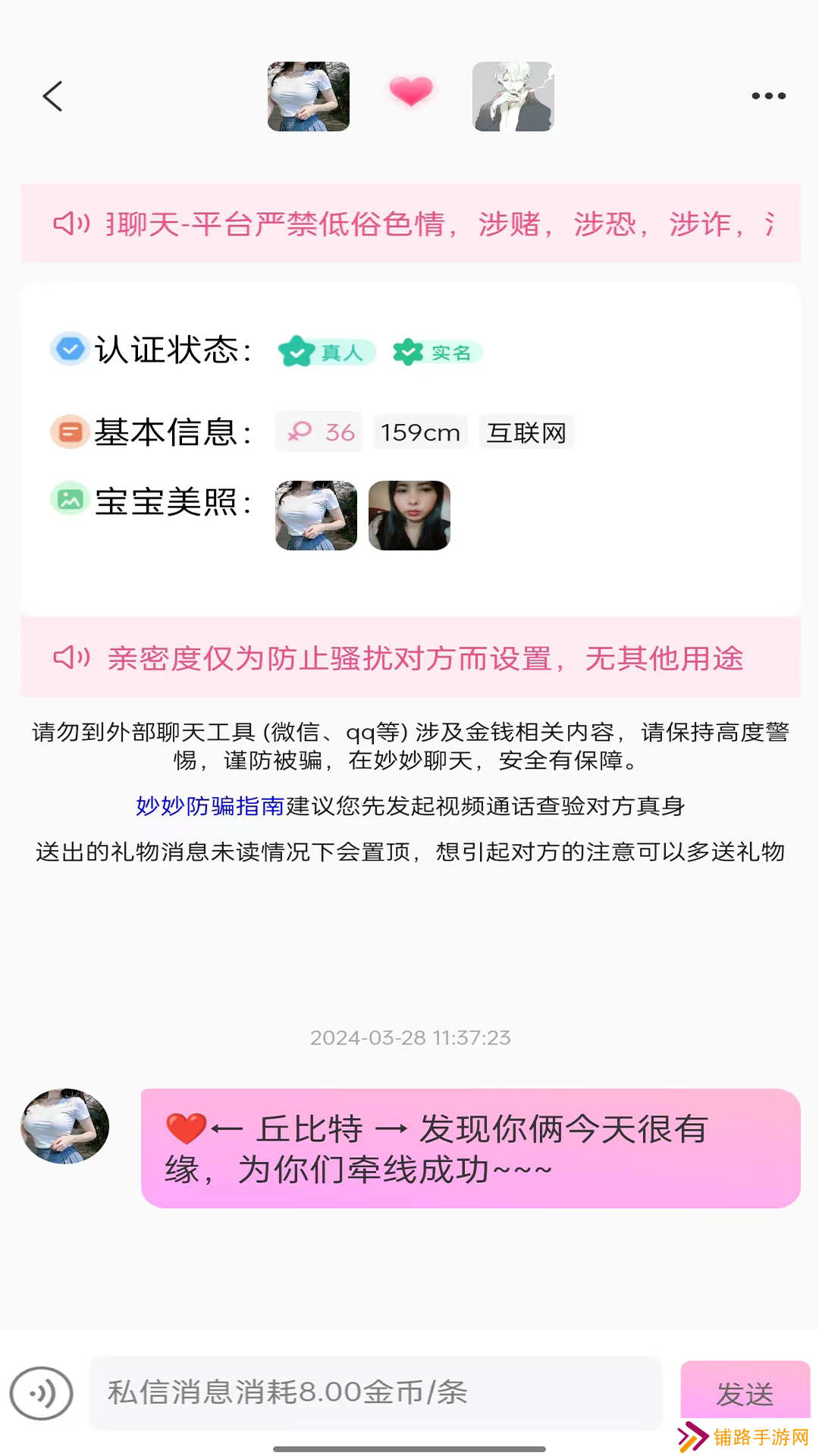Click the female gender badge showing age 36
819x1456 pixels.
(x=318, y=431)
